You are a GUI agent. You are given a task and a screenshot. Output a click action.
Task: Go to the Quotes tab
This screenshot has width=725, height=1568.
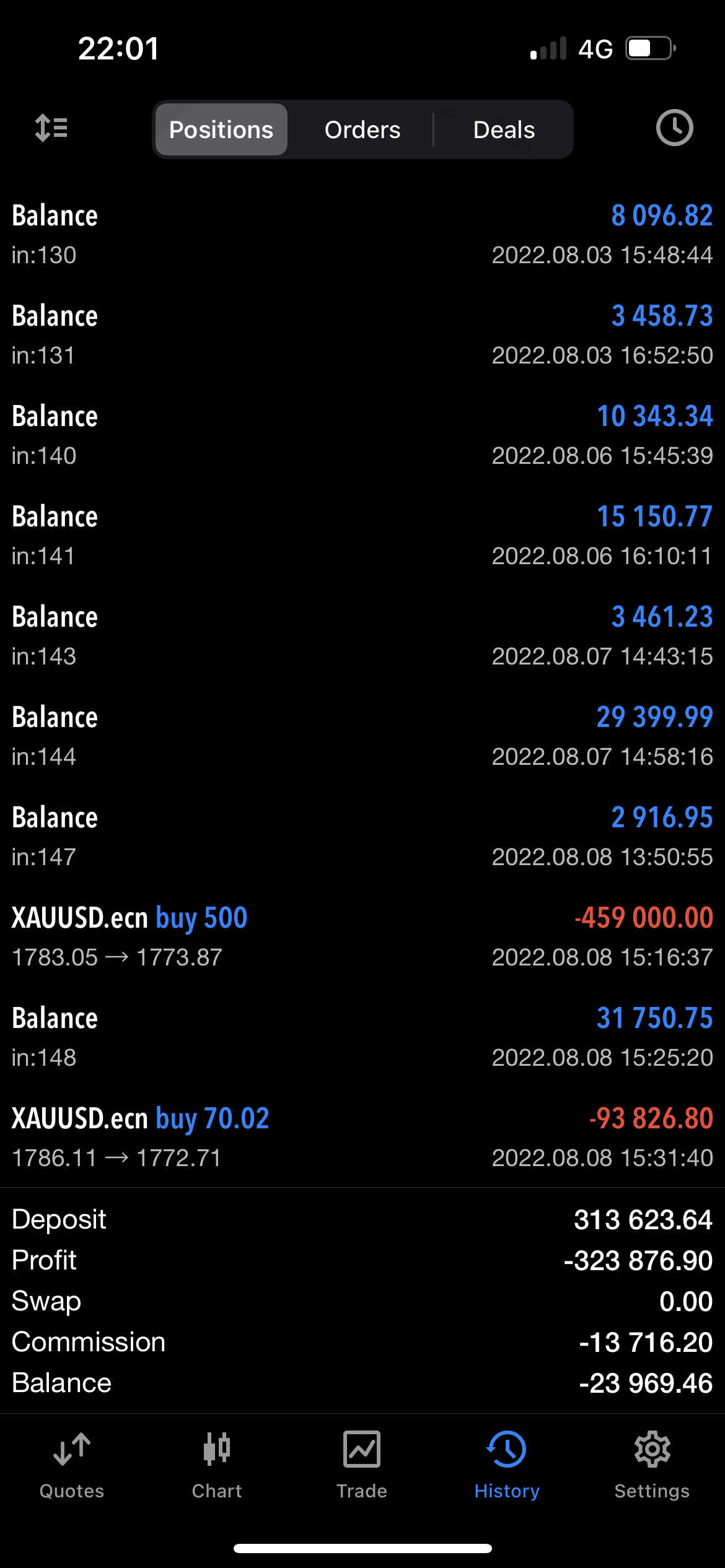tap(72, 1465)
